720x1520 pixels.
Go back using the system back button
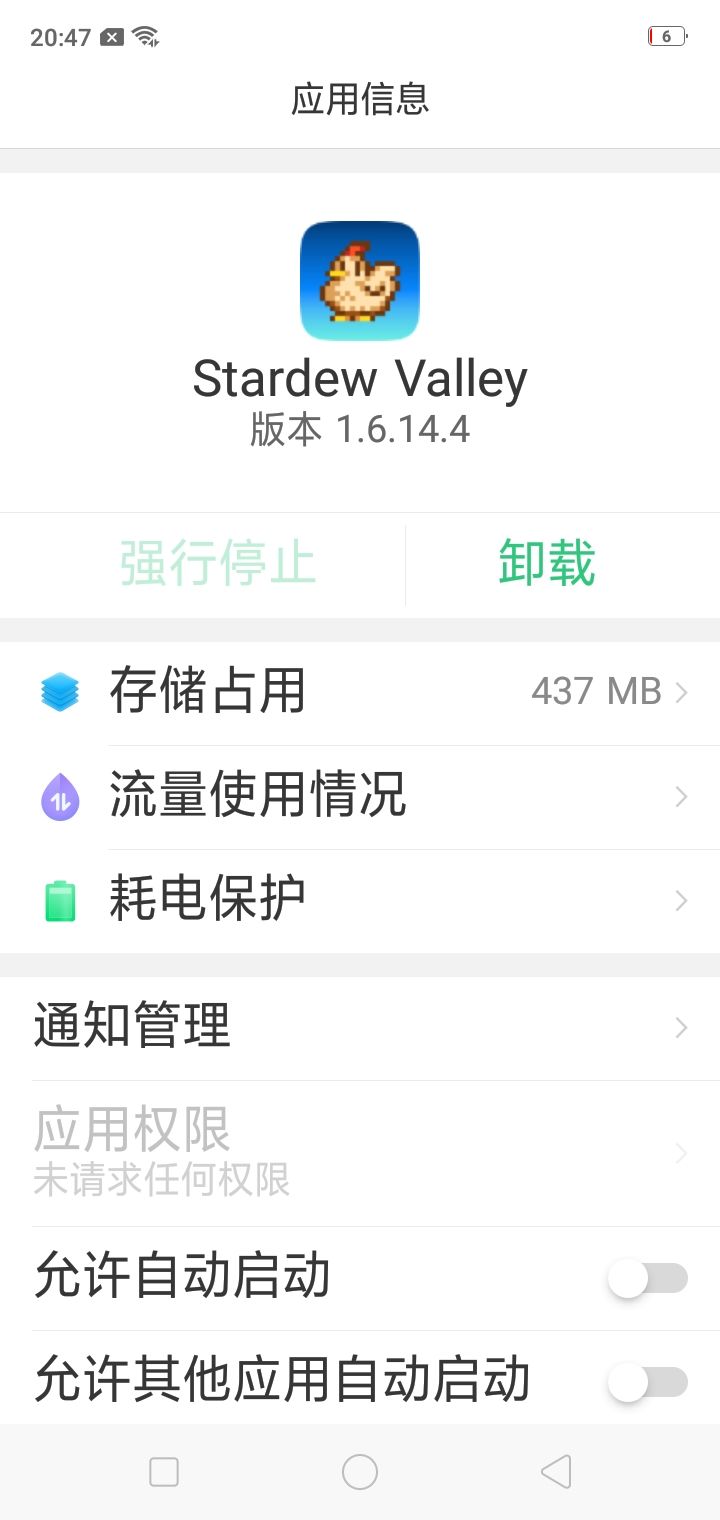point(556,1472)
